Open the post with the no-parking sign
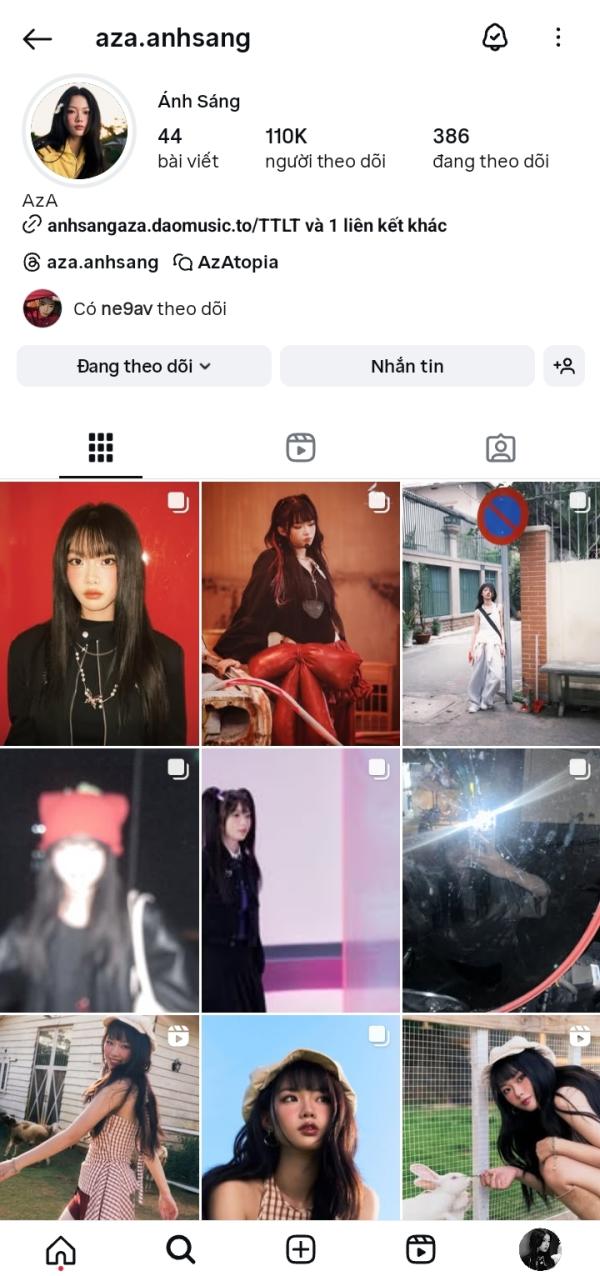The width and height of the screenshot is (600, 1276). pyautogui.click(x=501, y=613)
